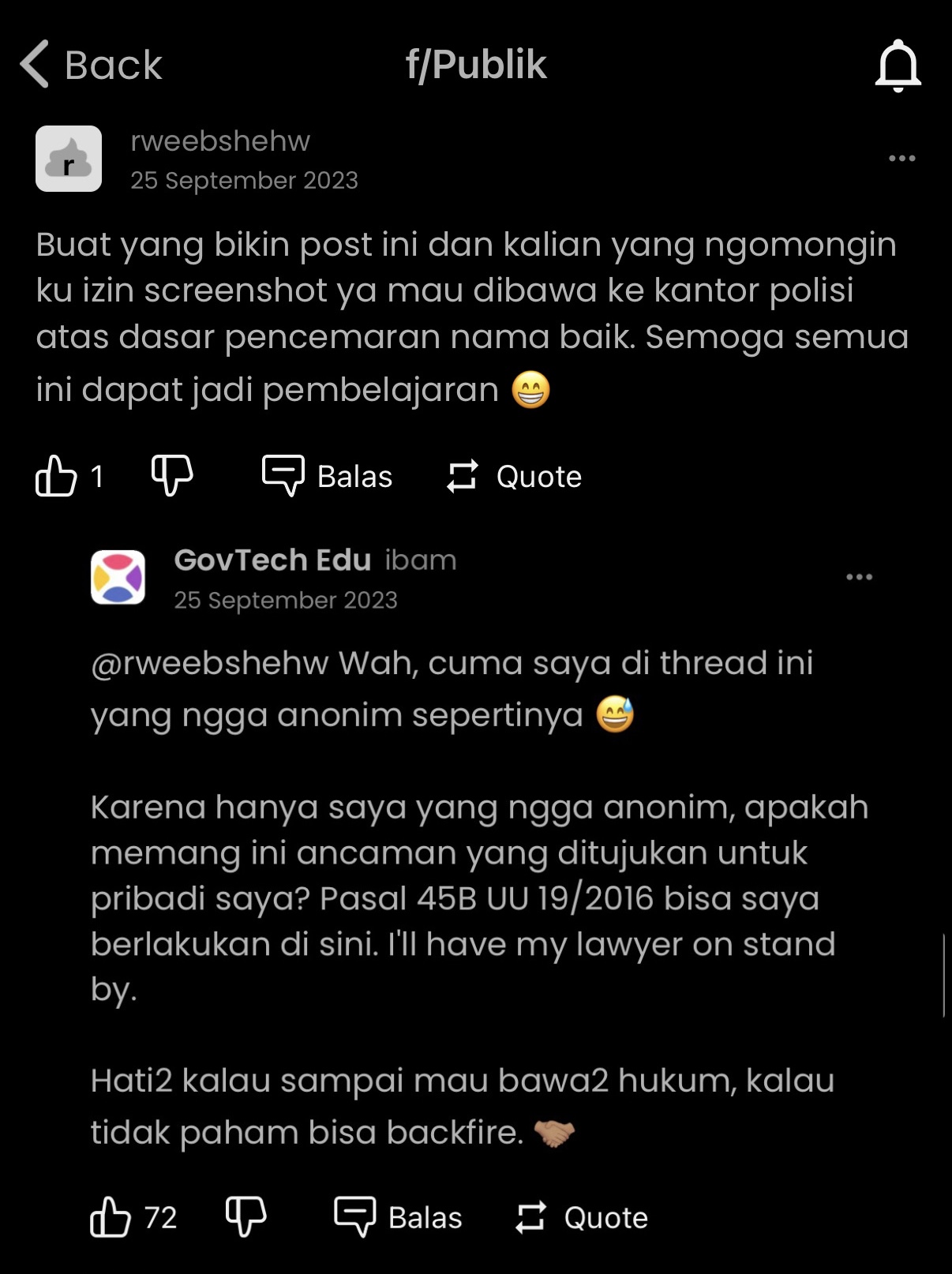
Task: Tap Balas under rweebshehw's post
Action: click(x=327, y=476)
